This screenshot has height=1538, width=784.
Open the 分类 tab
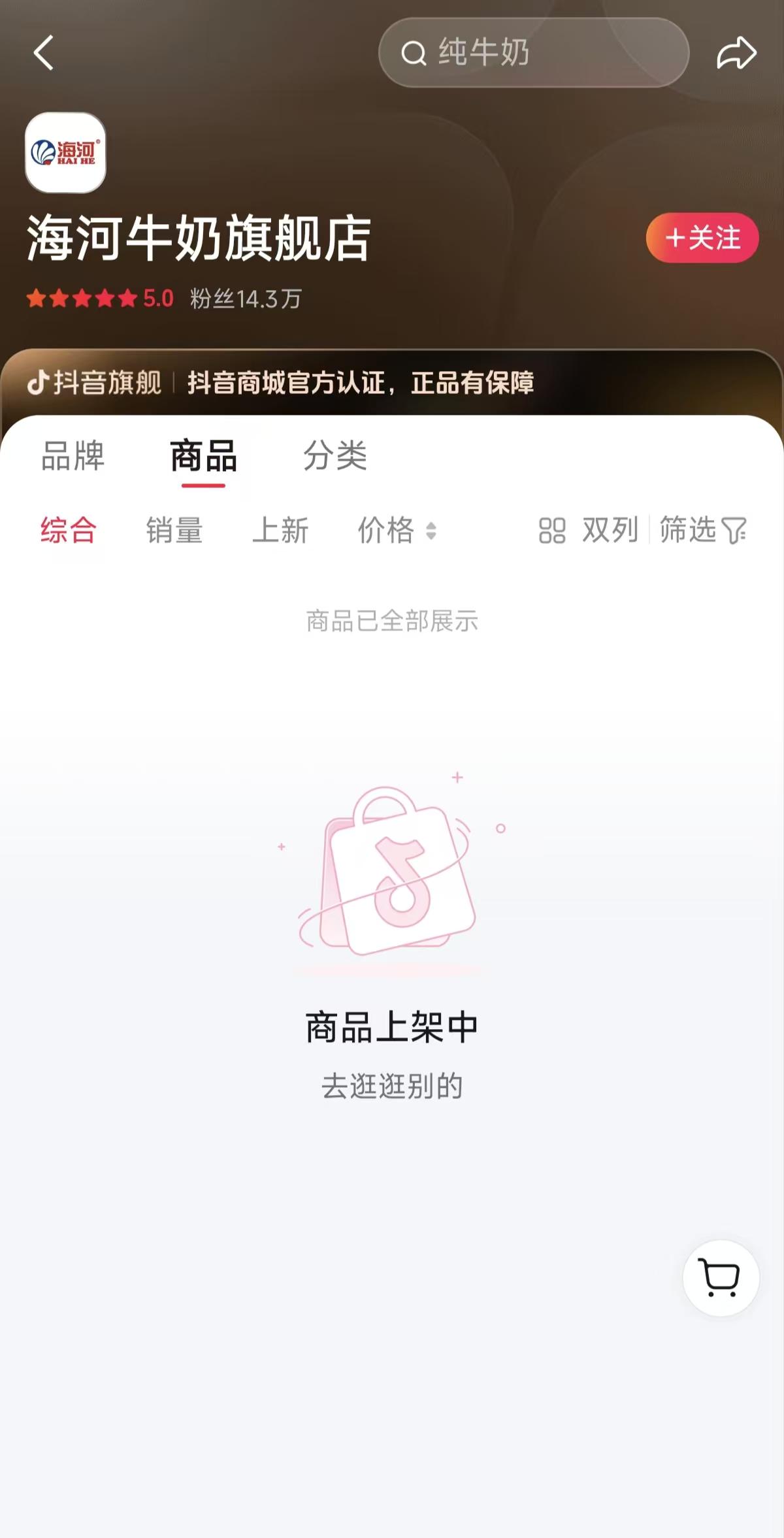pyautogui.click(x=335, y=455)
